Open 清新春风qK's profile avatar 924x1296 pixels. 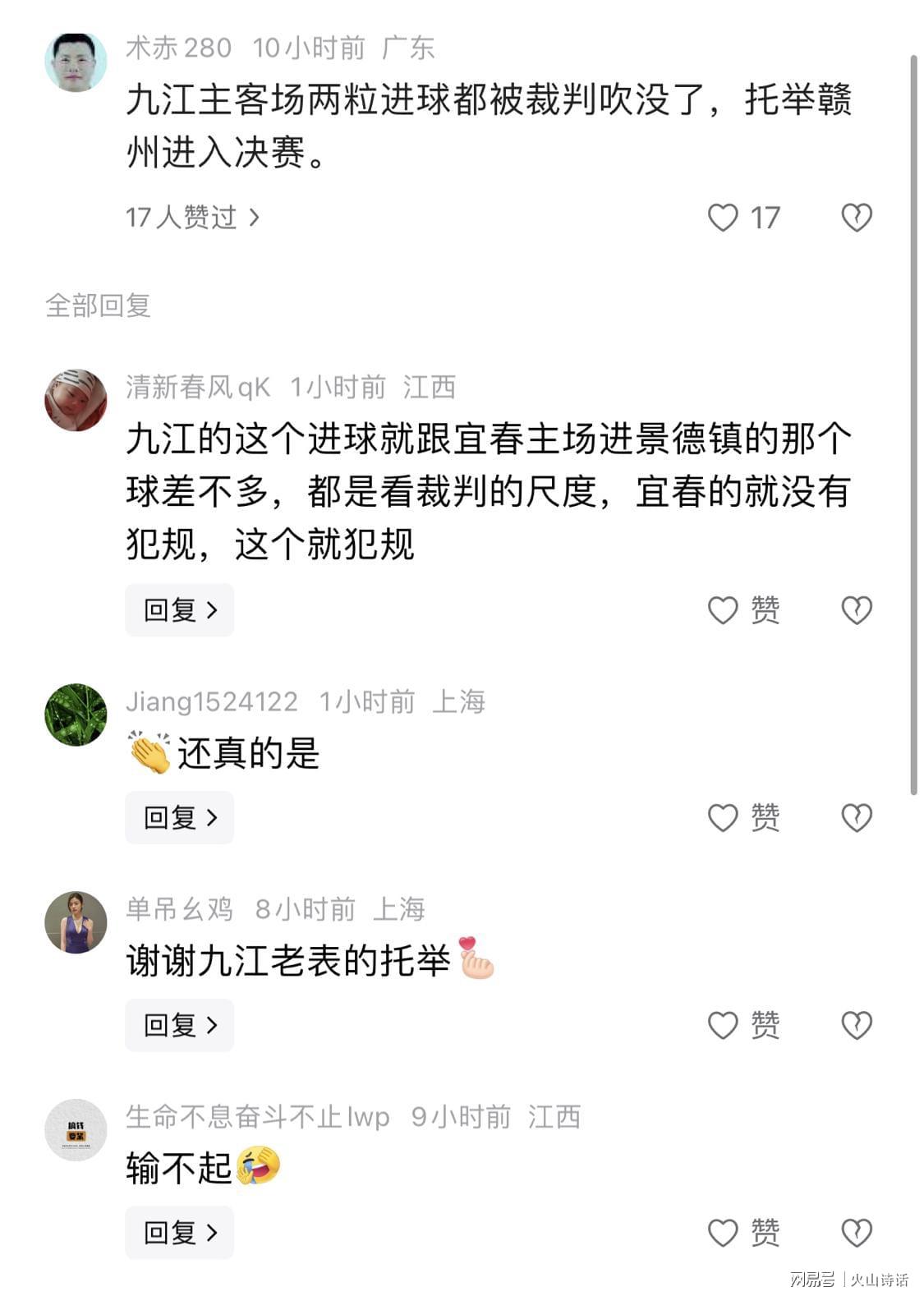(76, 400)
